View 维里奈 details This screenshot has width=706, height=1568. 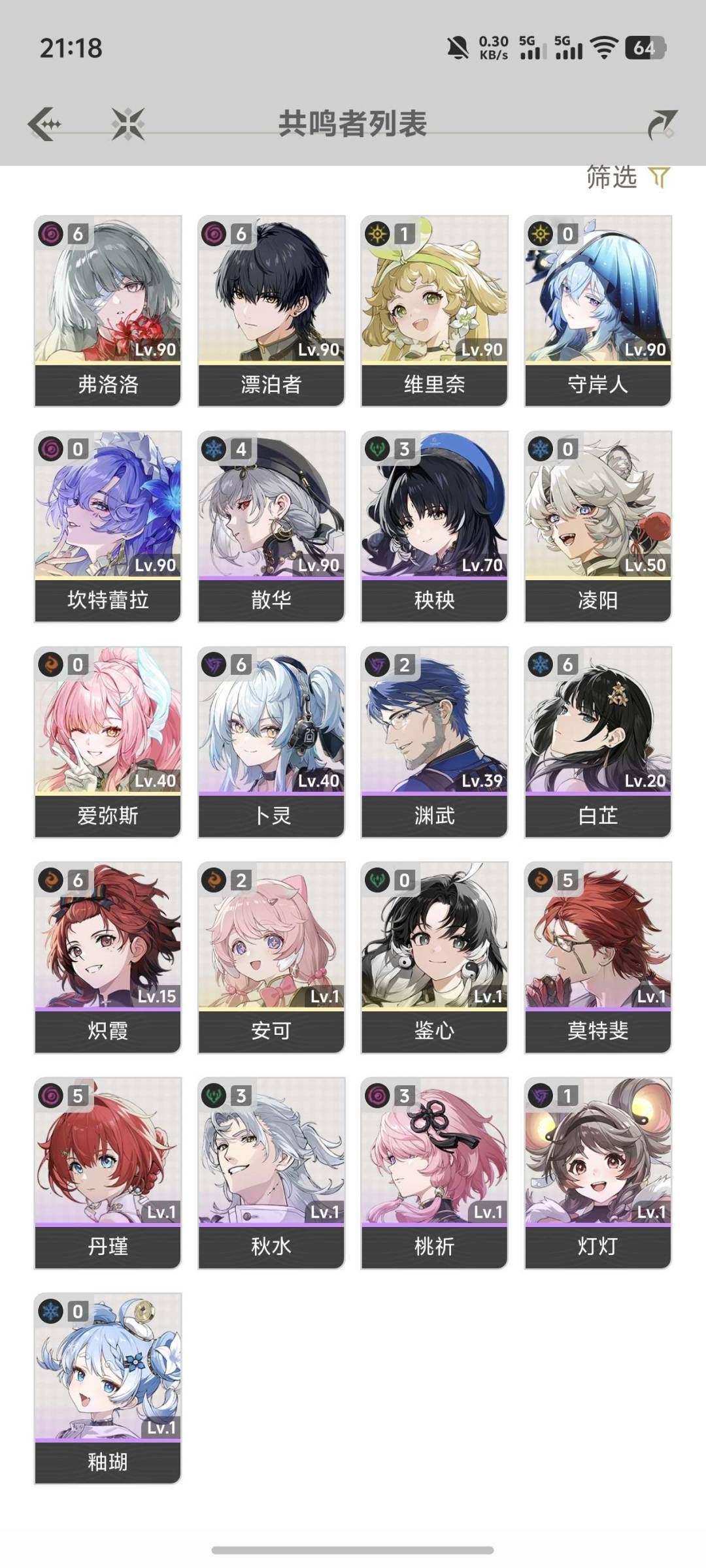435,310
